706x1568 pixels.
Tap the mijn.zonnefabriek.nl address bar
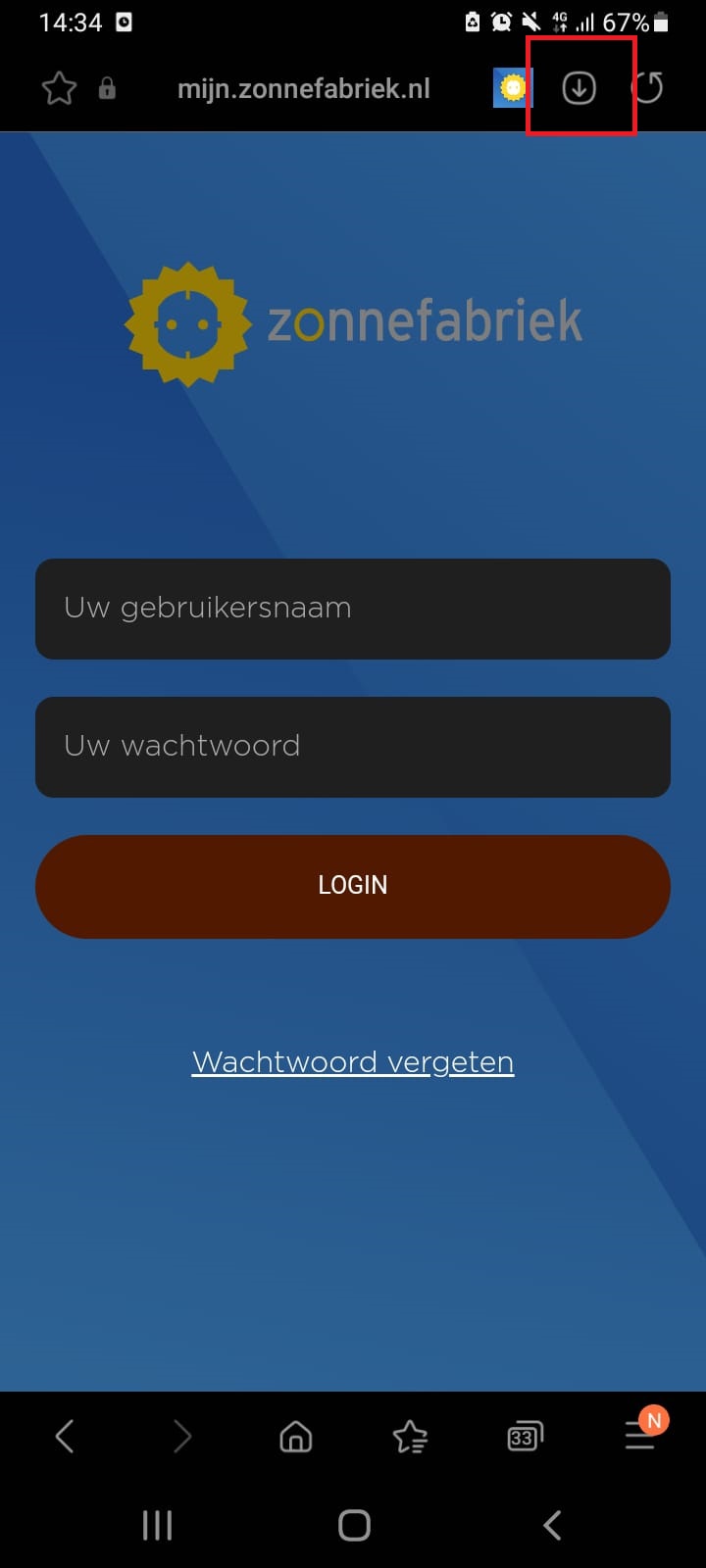coord(304,87)
